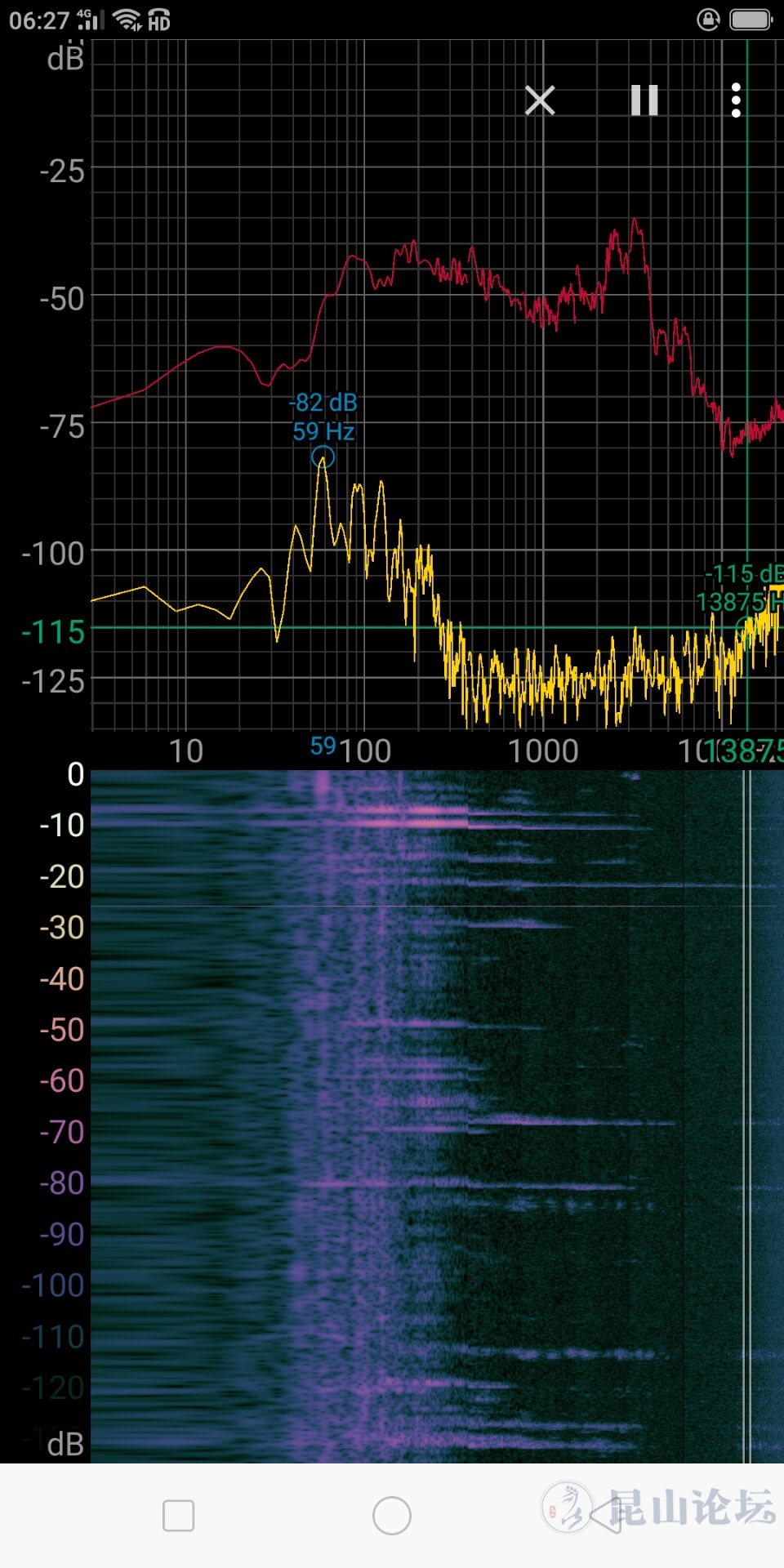Open the three-dot overflow menu

736,100
